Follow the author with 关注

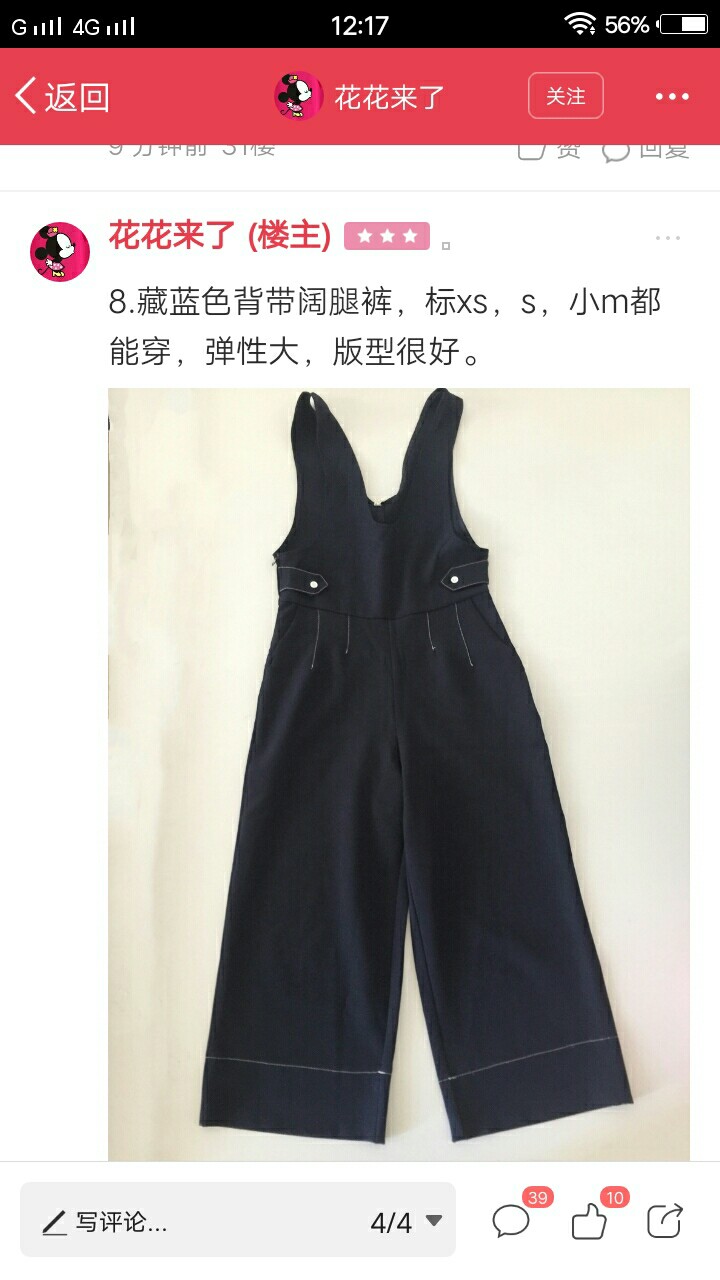[566, 96]
